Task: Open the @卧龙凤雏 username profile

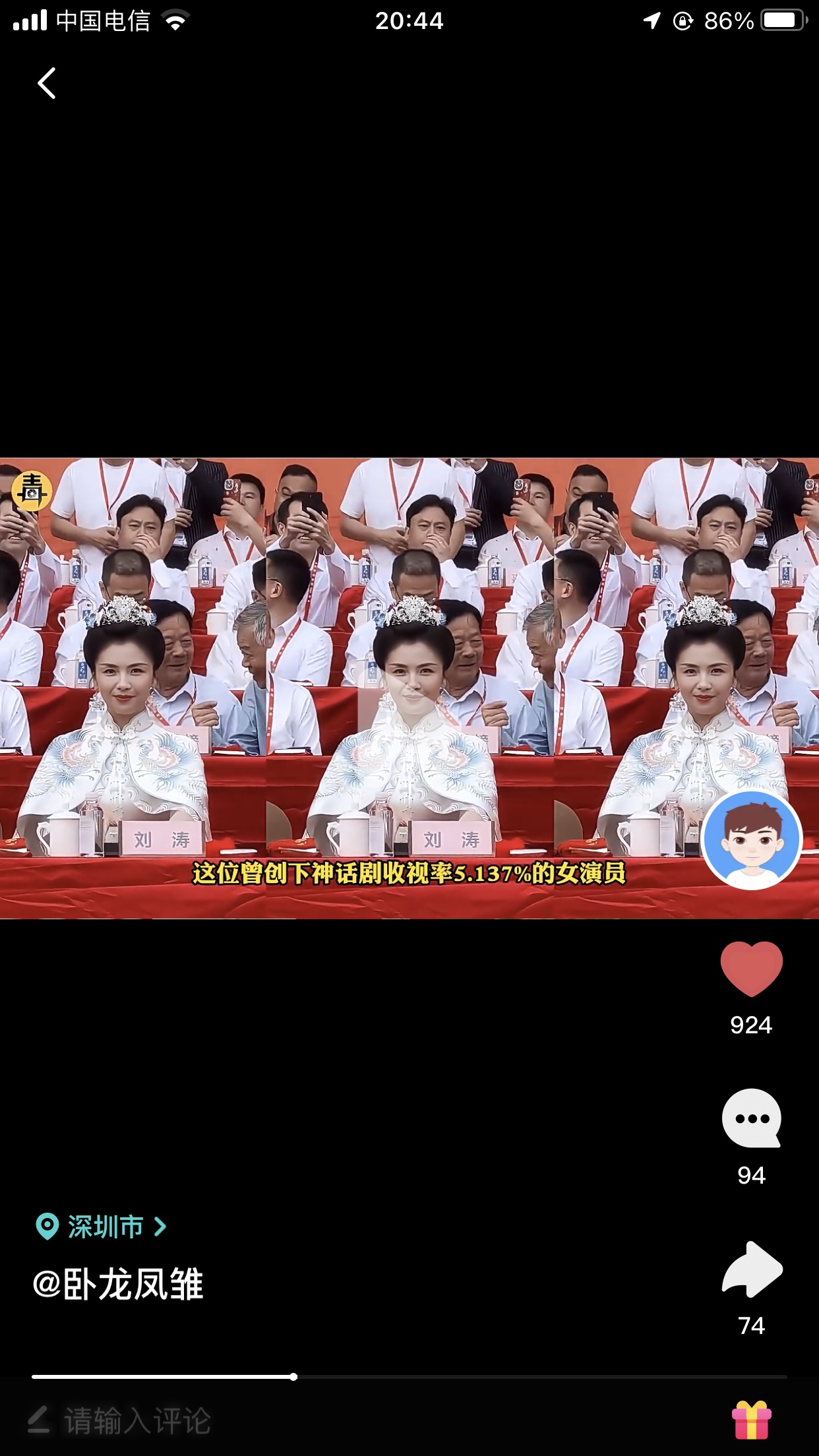Action: [x=118, y=1285]
